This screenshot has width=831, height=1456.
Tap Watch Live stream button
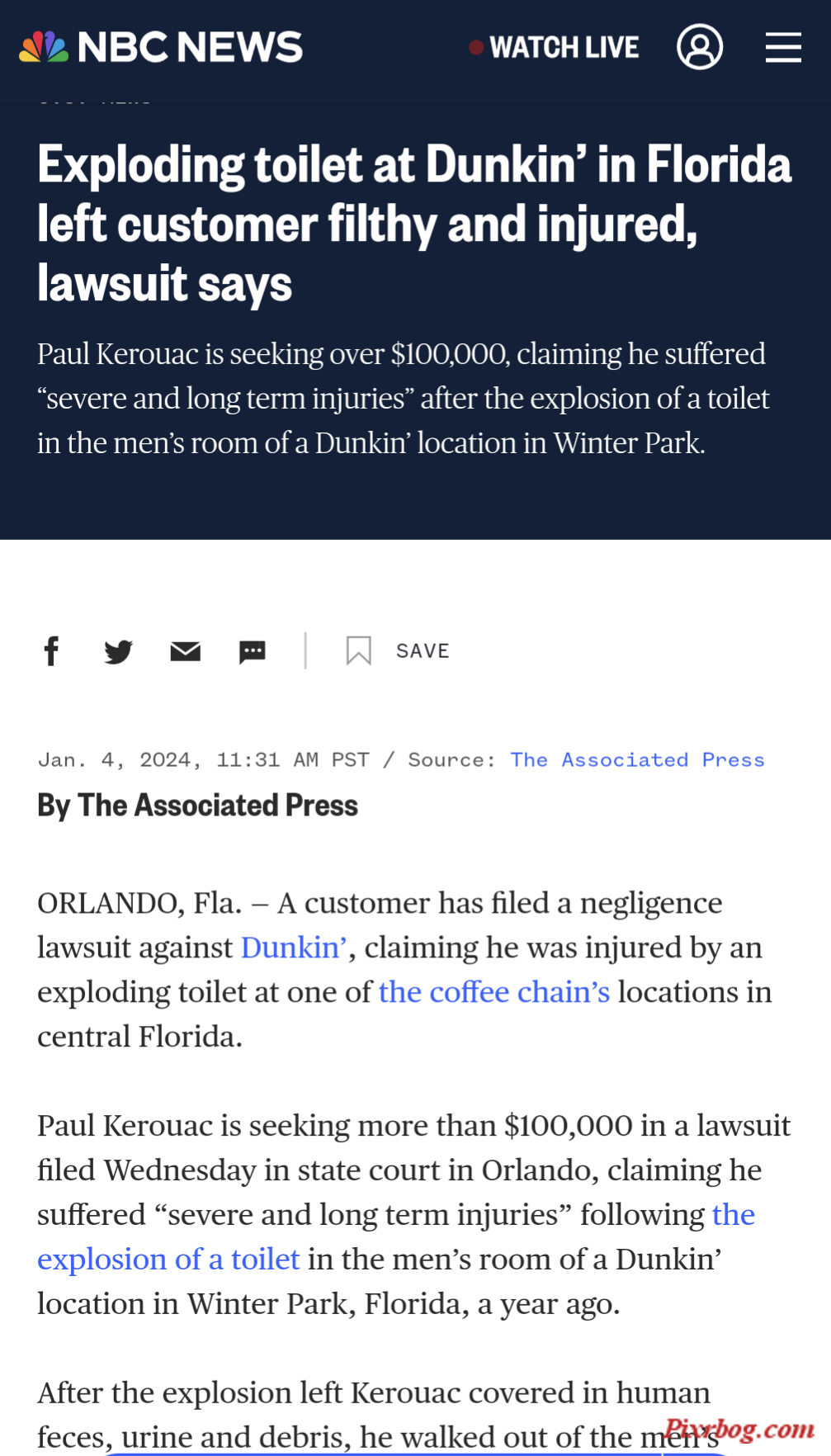[555, 47]
